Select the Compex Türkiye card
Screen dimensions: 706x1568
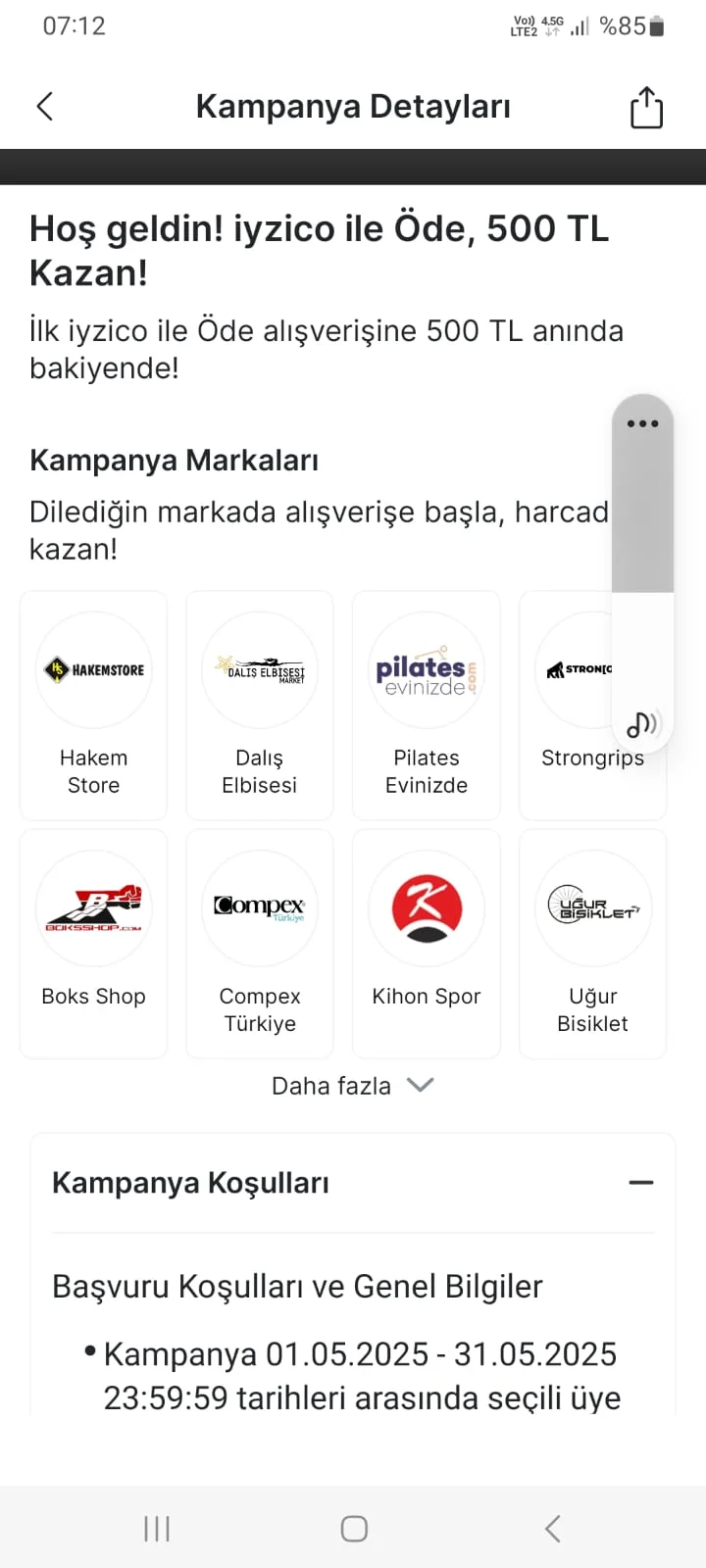[x=260, y=943]
